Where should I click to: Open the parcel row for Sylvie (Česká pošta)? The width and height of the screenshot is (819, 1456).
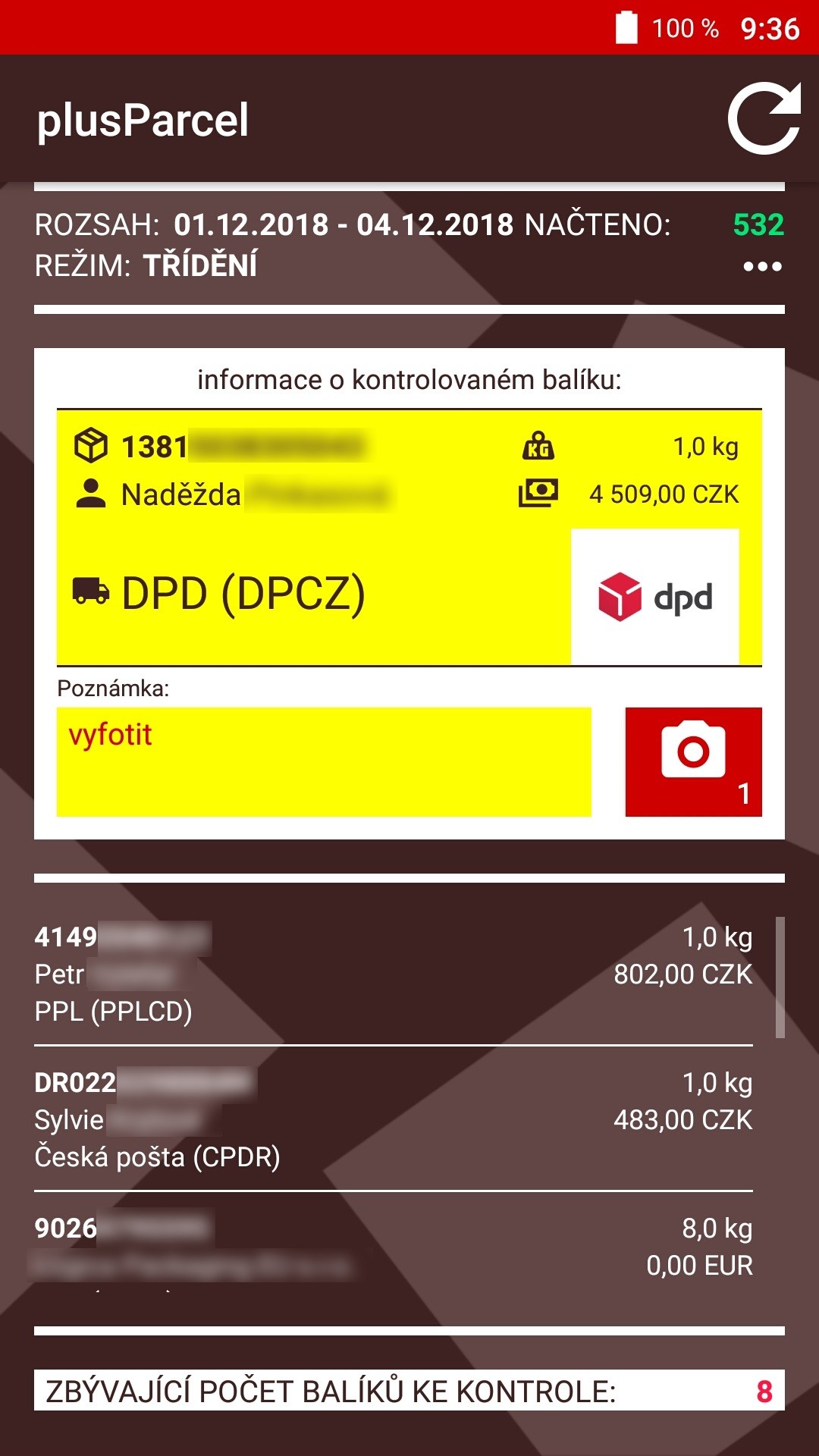(394, 1119)
